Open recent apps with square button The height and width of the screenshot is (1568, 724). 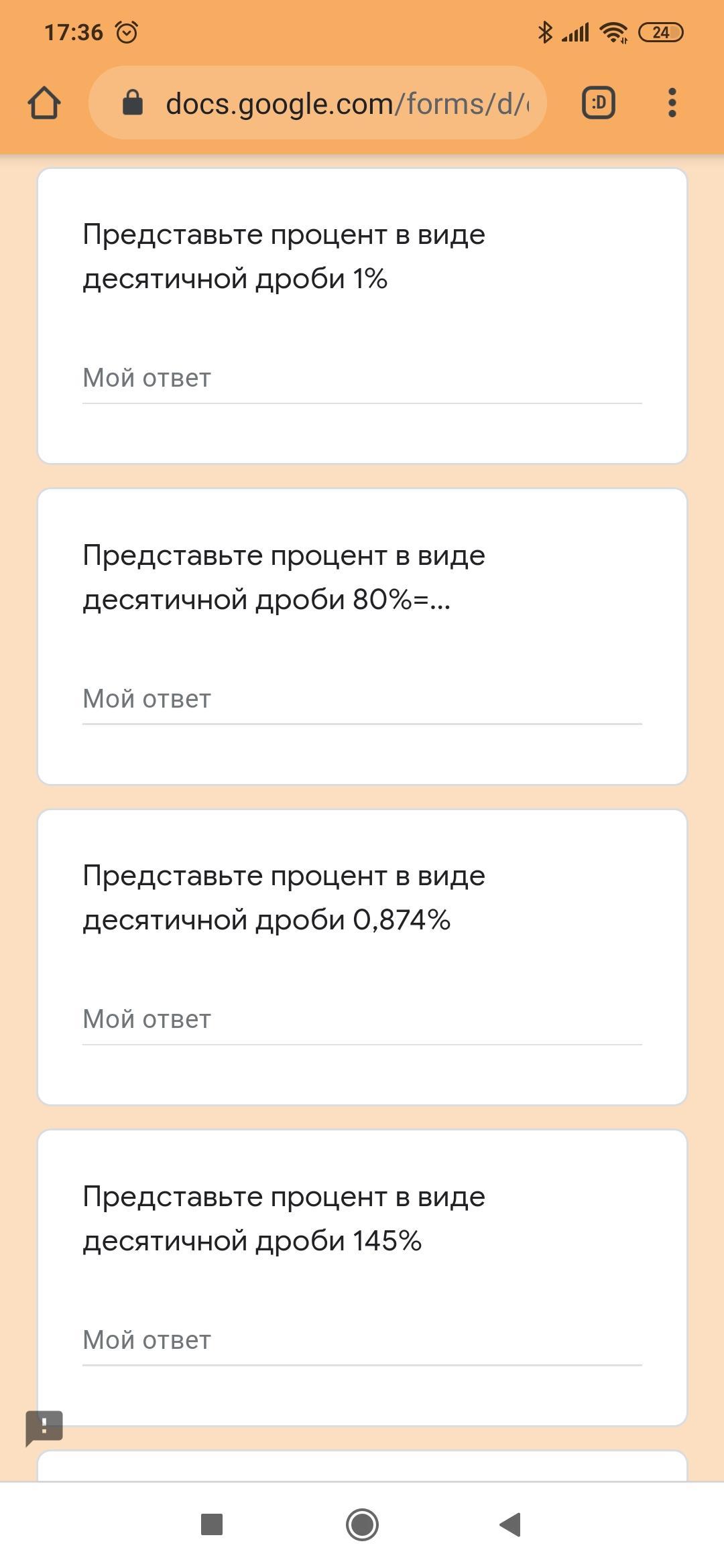click(212, 1524)
